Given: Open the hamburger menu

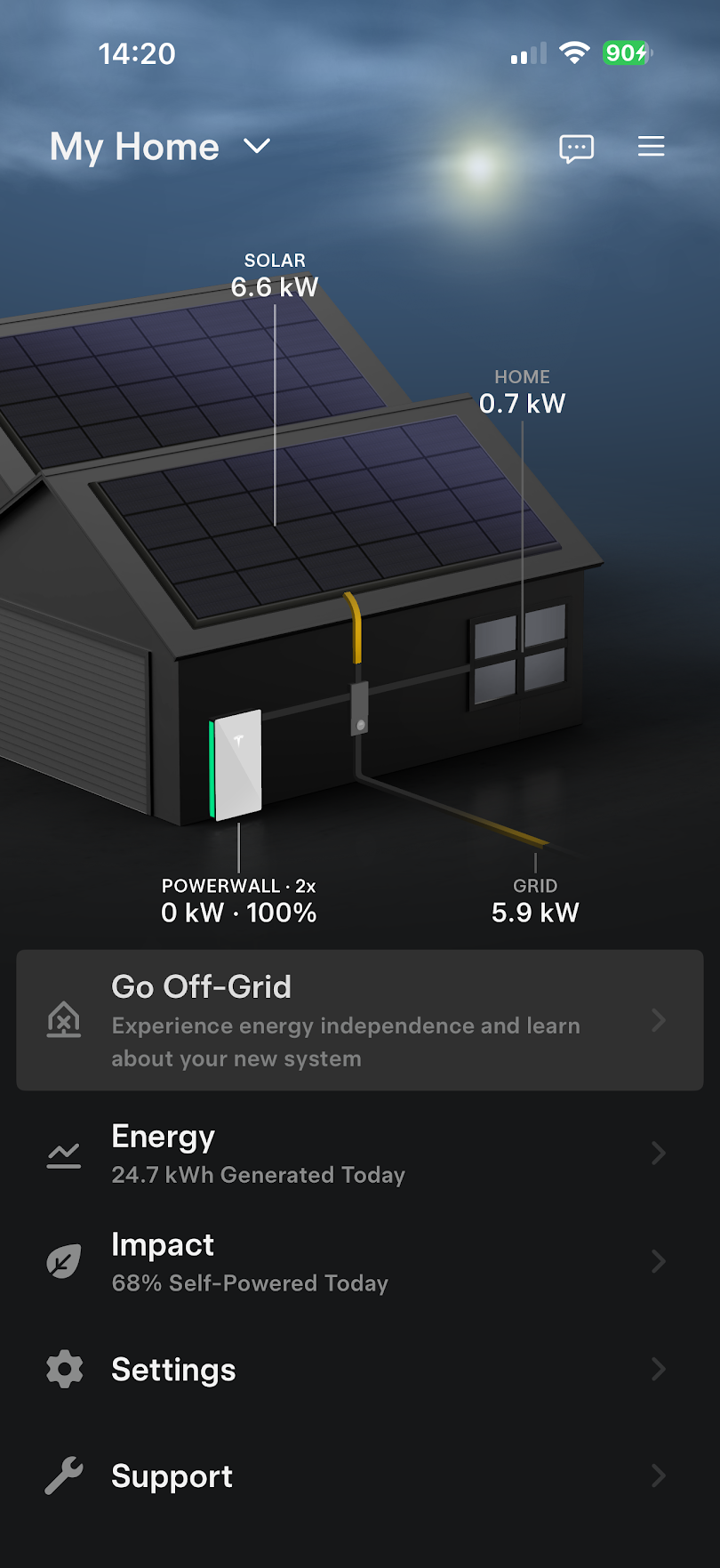Looking at the screenshot, I should pos(651,147).
